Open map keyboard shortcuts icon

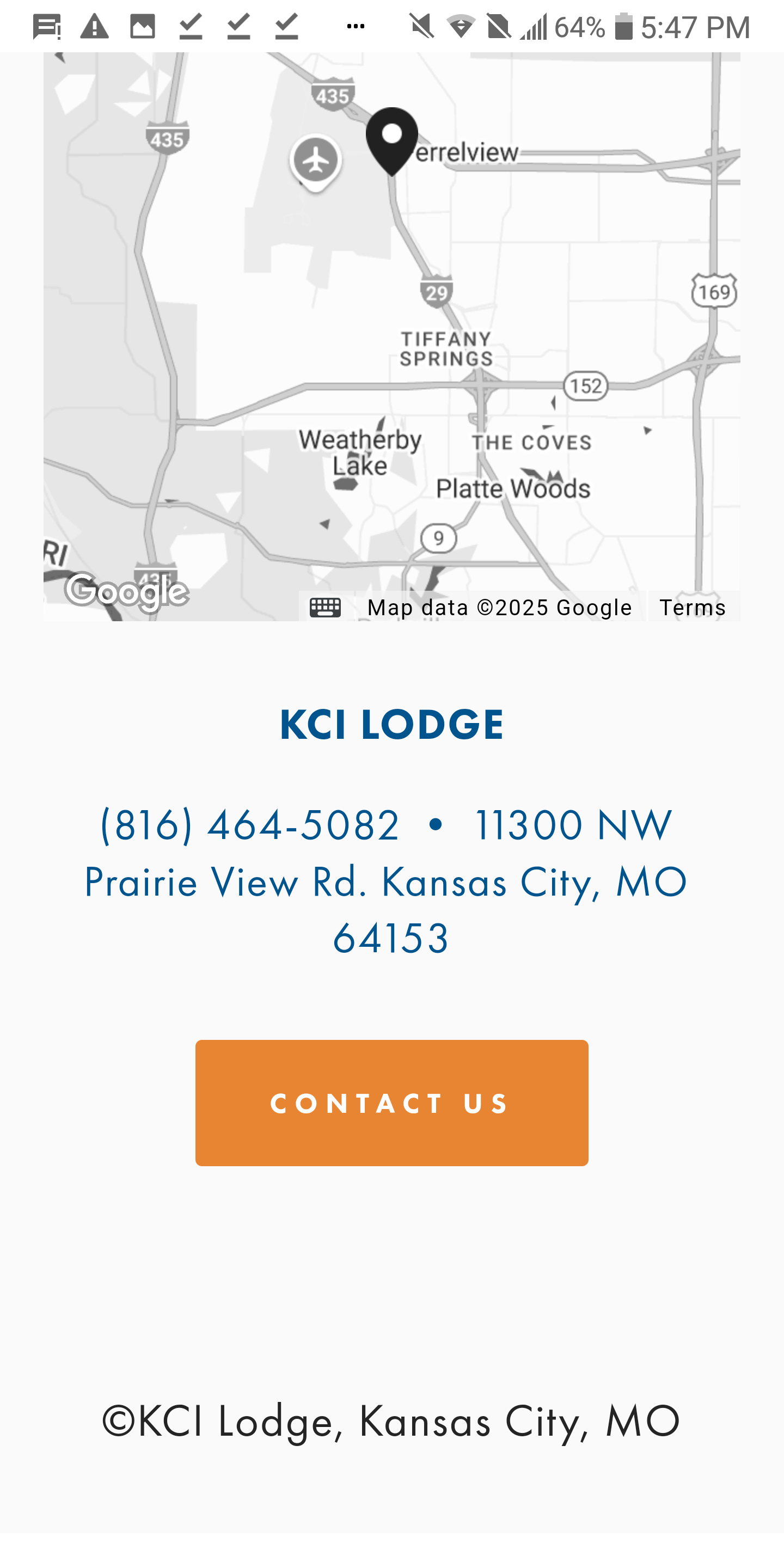(x=325, y=607)
